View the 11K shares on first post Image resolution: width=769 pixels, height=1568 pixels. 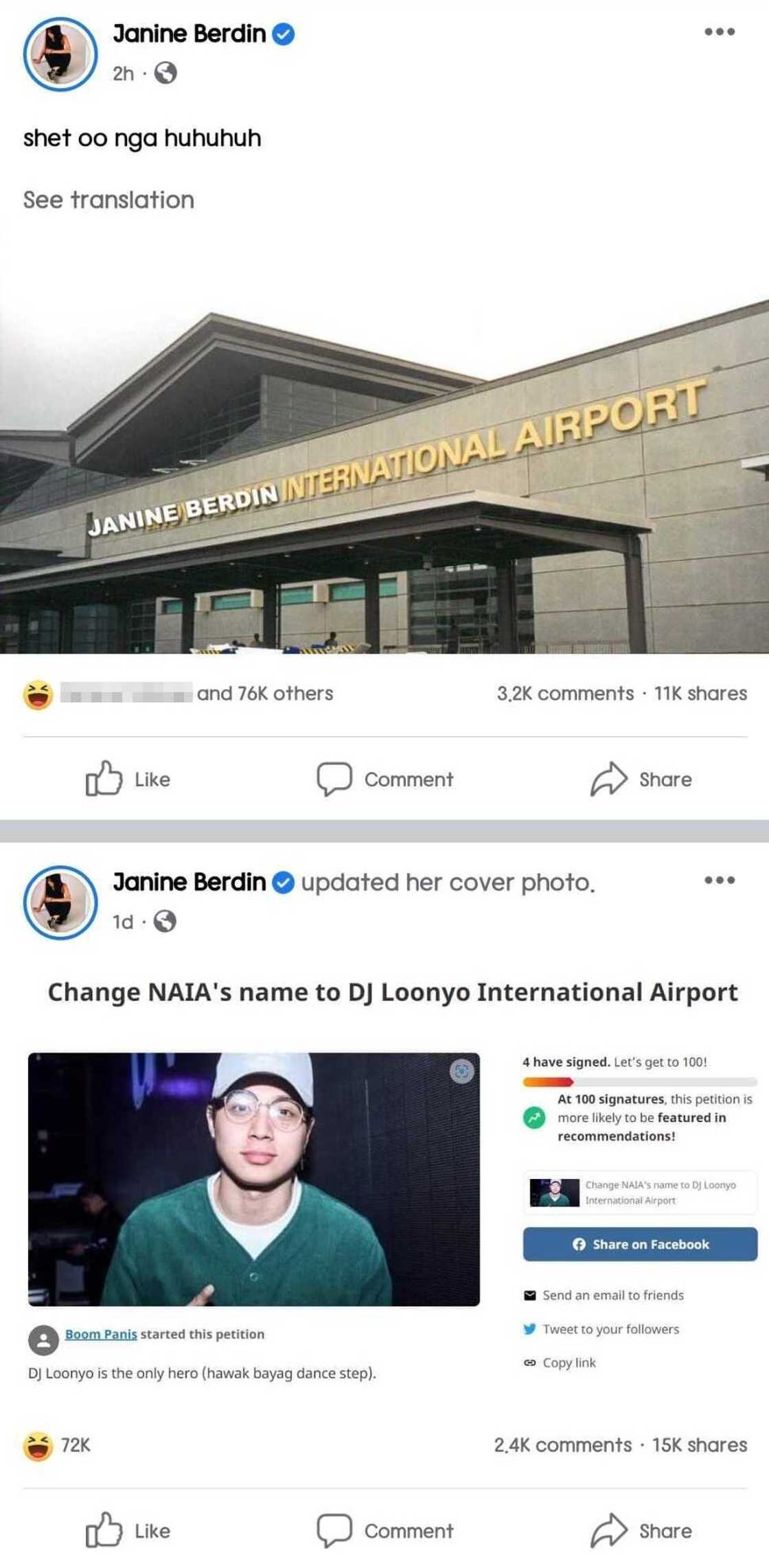[700, 693]
